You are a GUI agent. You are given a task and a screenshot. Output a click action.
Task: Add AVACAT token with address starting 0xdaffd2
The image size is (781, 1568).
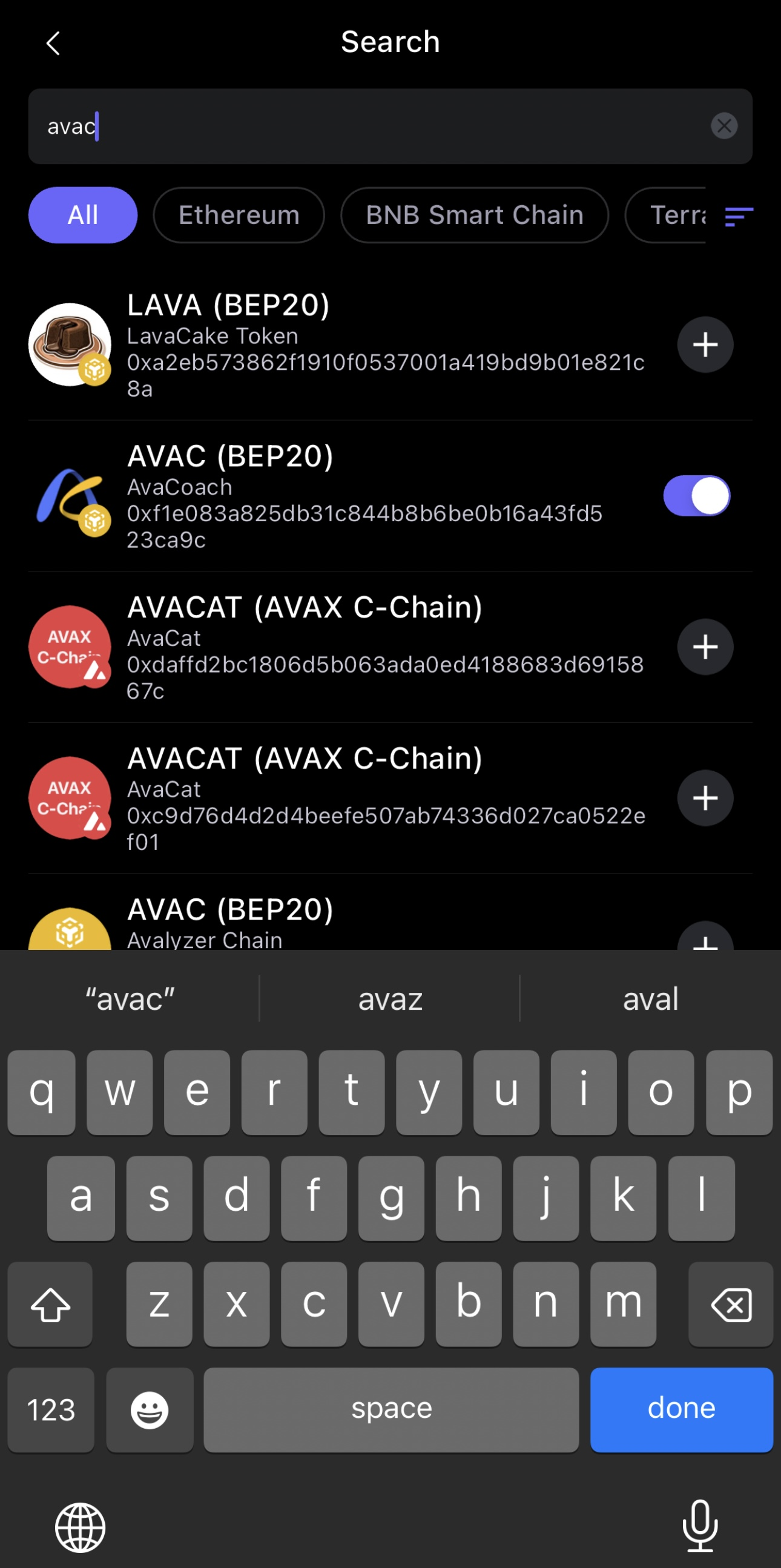coord(705,647)
